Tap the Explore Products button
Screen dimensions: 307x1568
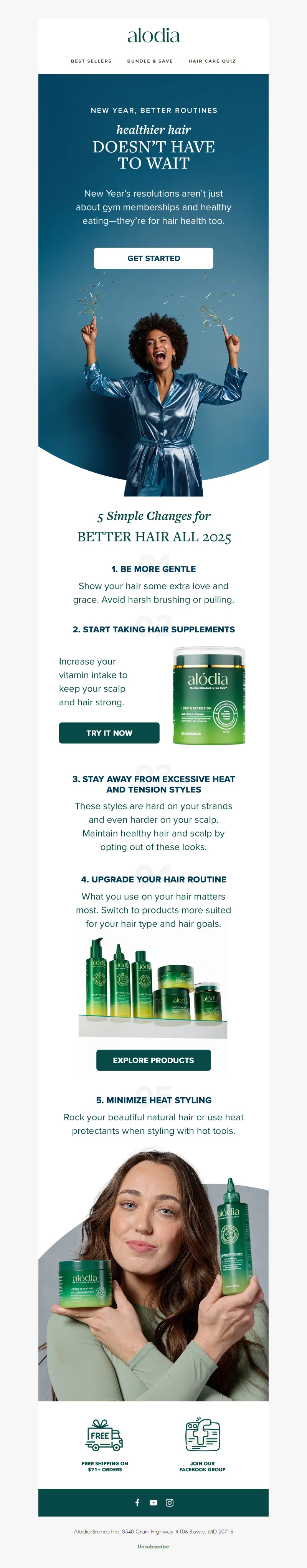153,1060
